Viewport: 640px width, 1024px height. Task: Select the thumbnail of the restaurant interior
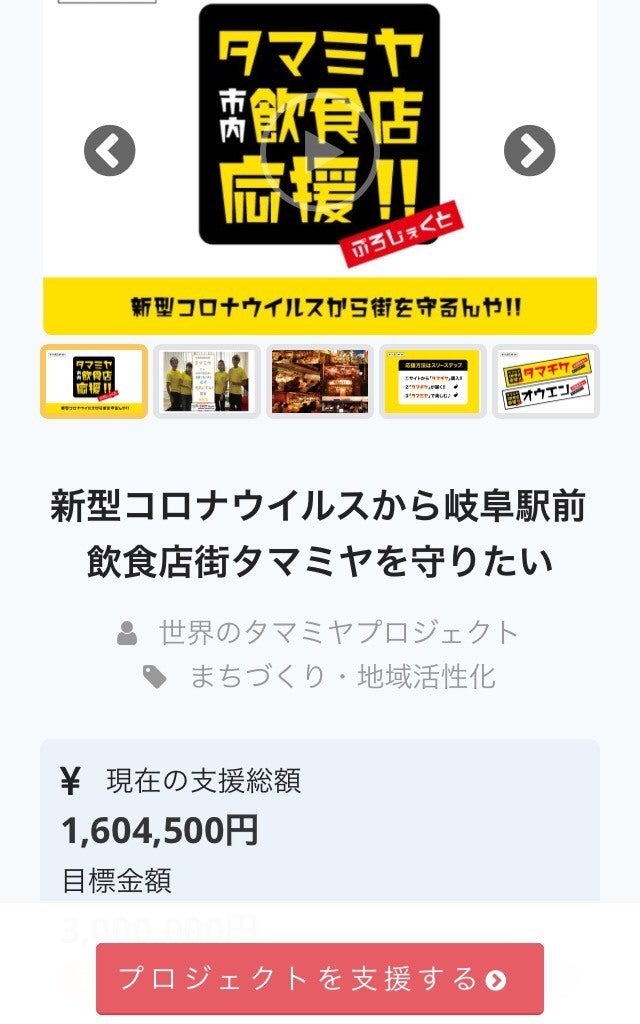[319, 381]
